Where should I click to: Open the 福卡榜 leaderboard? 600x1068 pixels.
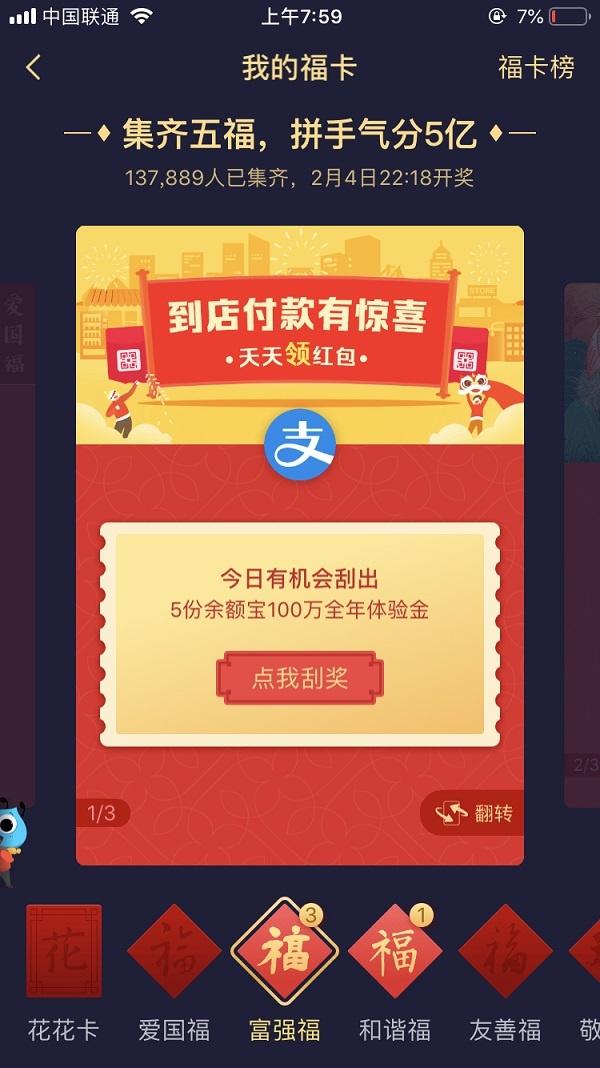(x=536, y=68)
